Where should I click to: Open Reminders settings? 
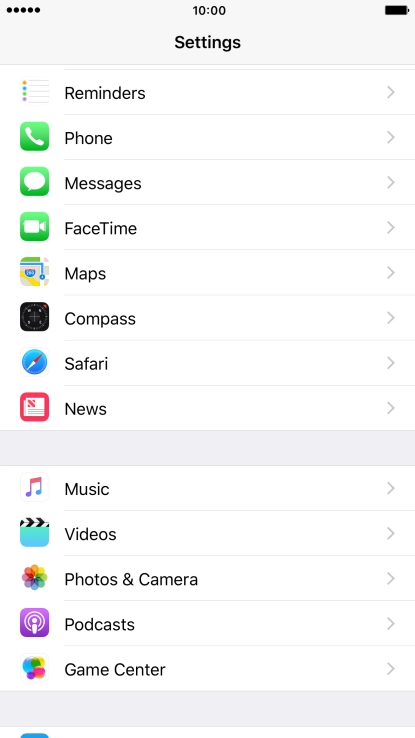pos(208,92)
